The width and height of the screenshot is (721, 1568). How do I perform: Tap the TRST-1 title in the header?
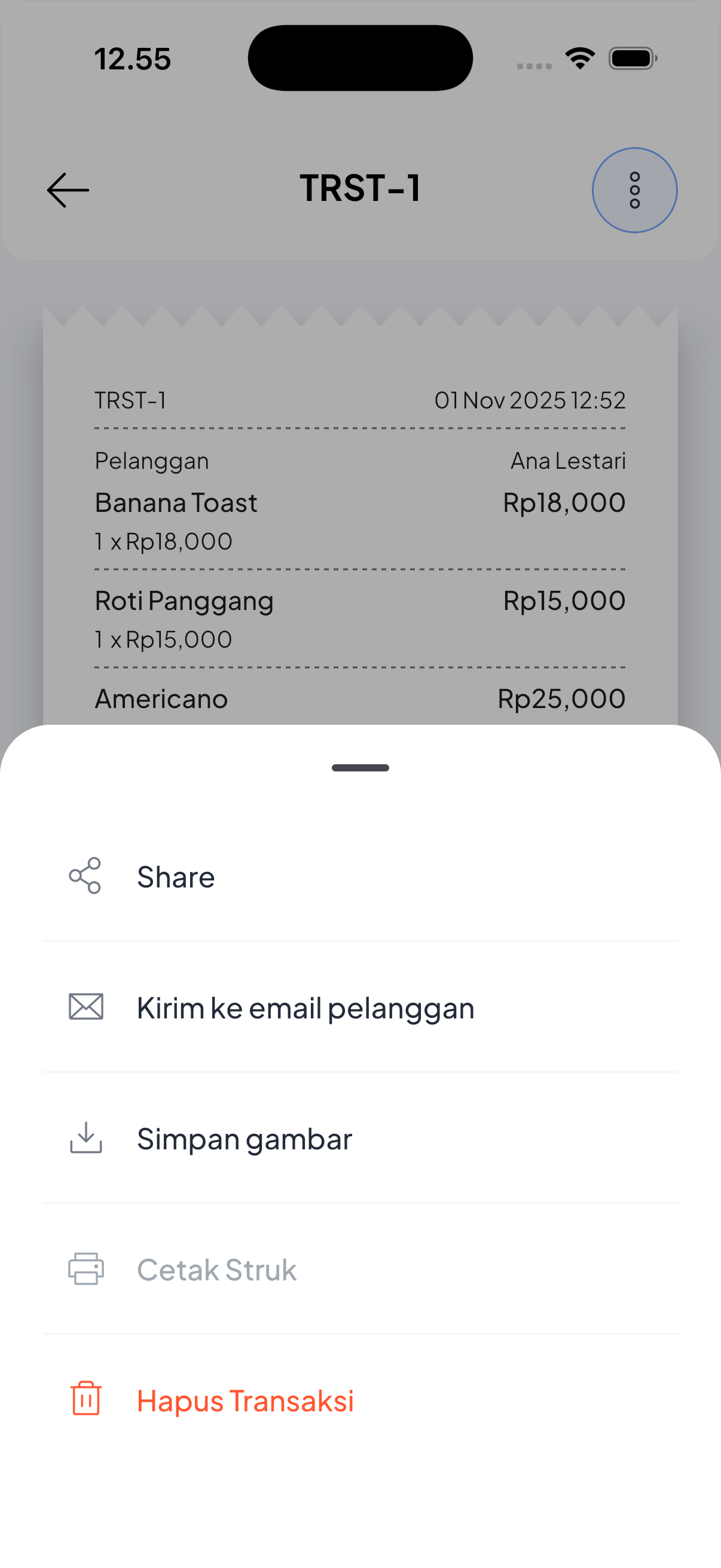pyautogui.click(x=360, y=188)
